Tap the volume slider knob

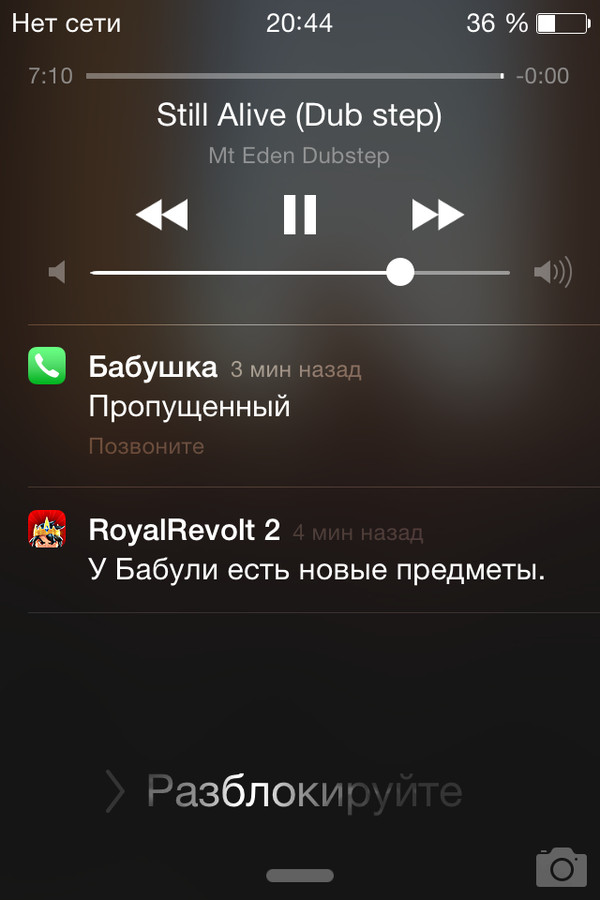coord(400,272)
